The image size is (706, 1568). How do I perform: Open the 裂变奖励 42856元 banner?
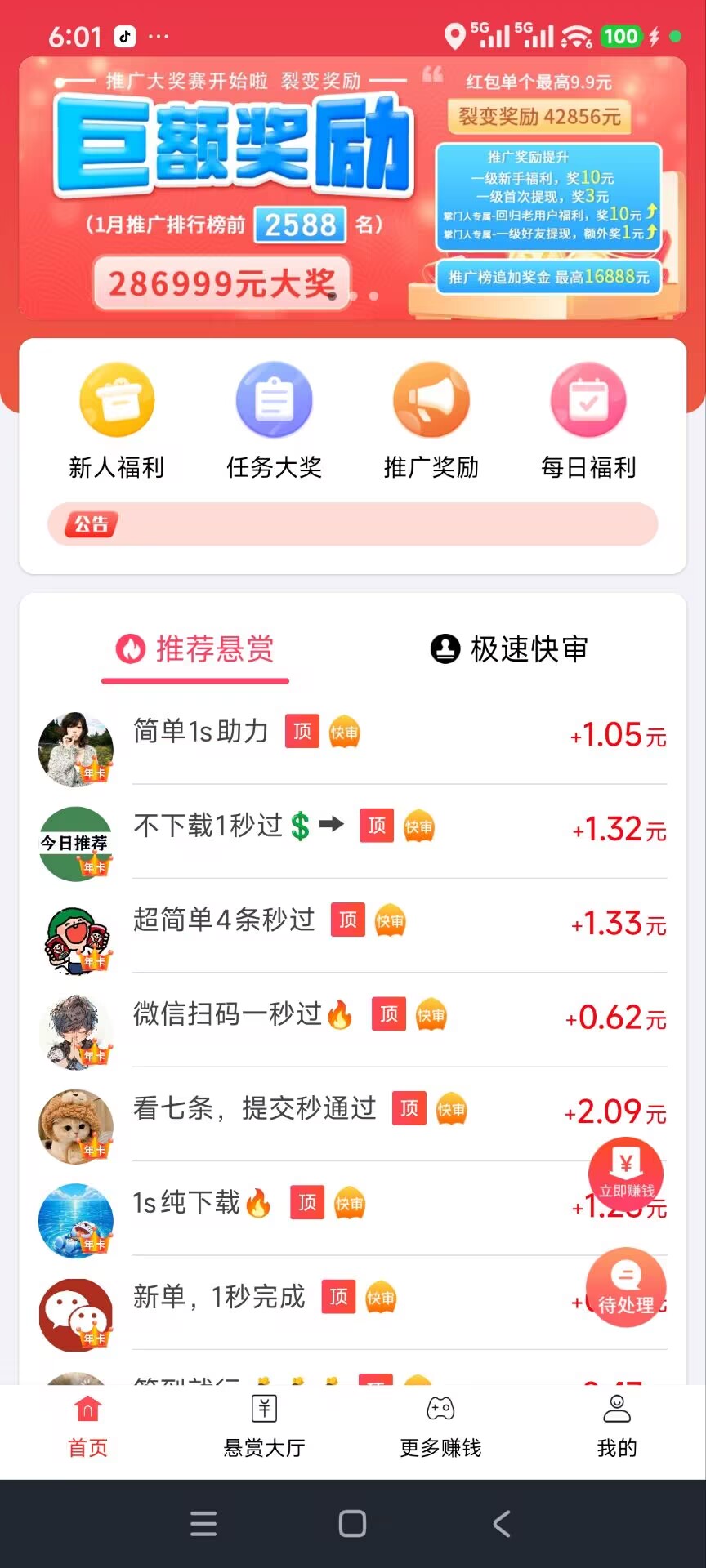click(539, 117)
